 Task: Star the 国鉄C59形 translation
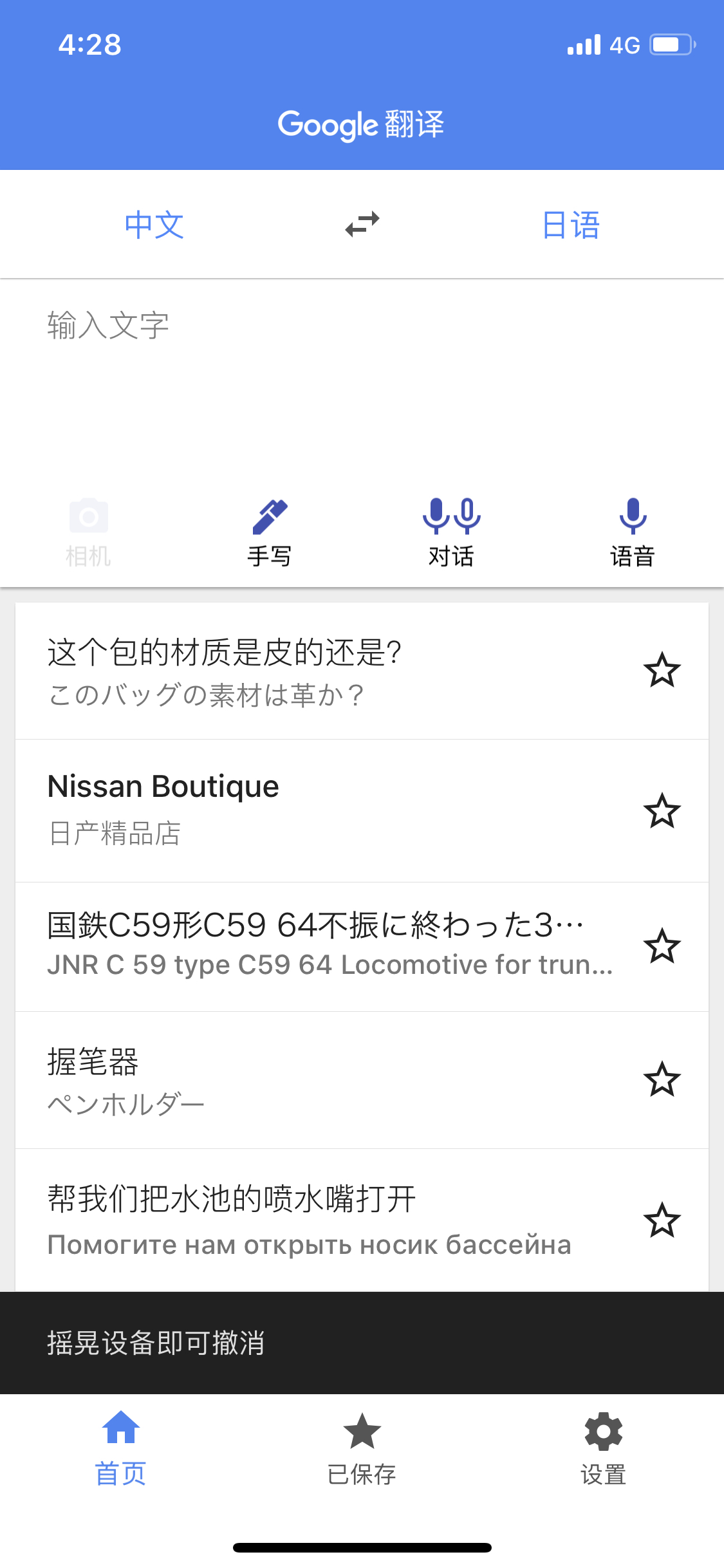(x=662, y=946)
